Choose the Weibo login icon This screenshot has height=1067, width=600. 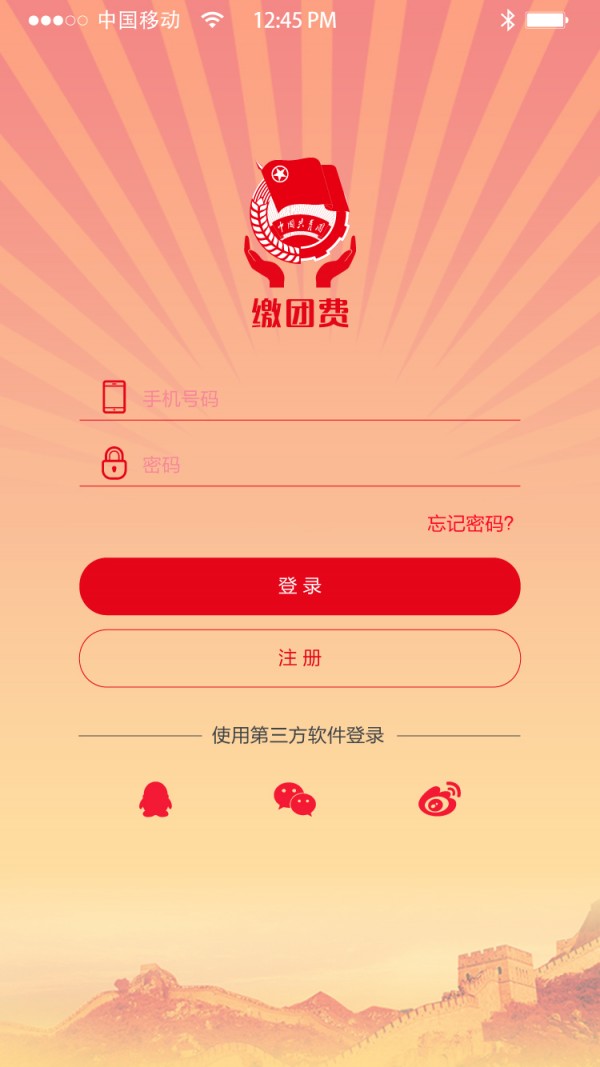click(439, 799)
